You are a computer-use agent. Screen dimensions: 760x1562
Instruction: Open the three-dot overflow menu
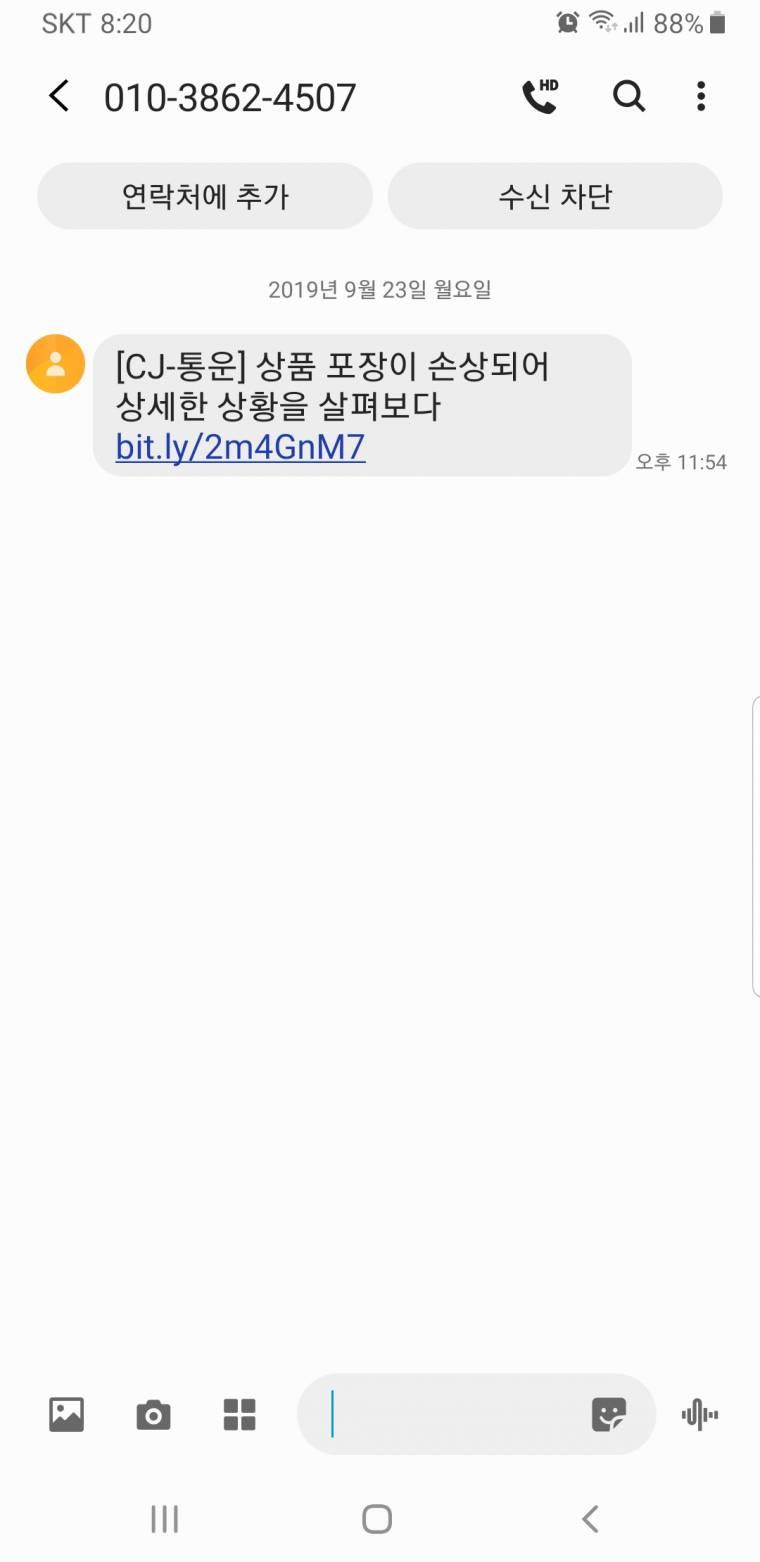click(x=701, y=97)
